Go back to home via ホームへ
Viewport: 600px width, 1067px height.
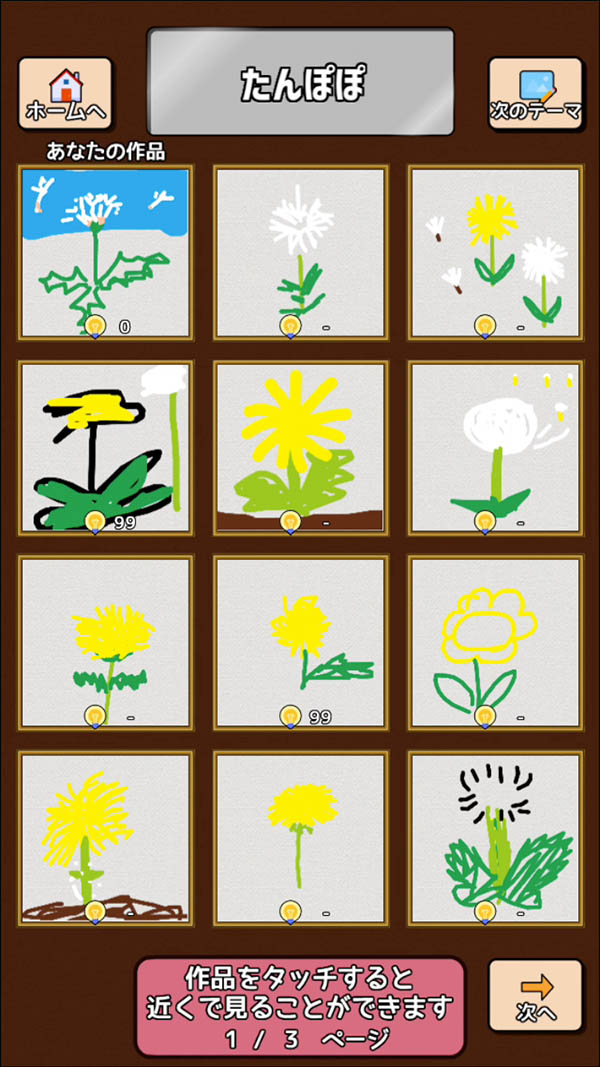click(66, 94)
